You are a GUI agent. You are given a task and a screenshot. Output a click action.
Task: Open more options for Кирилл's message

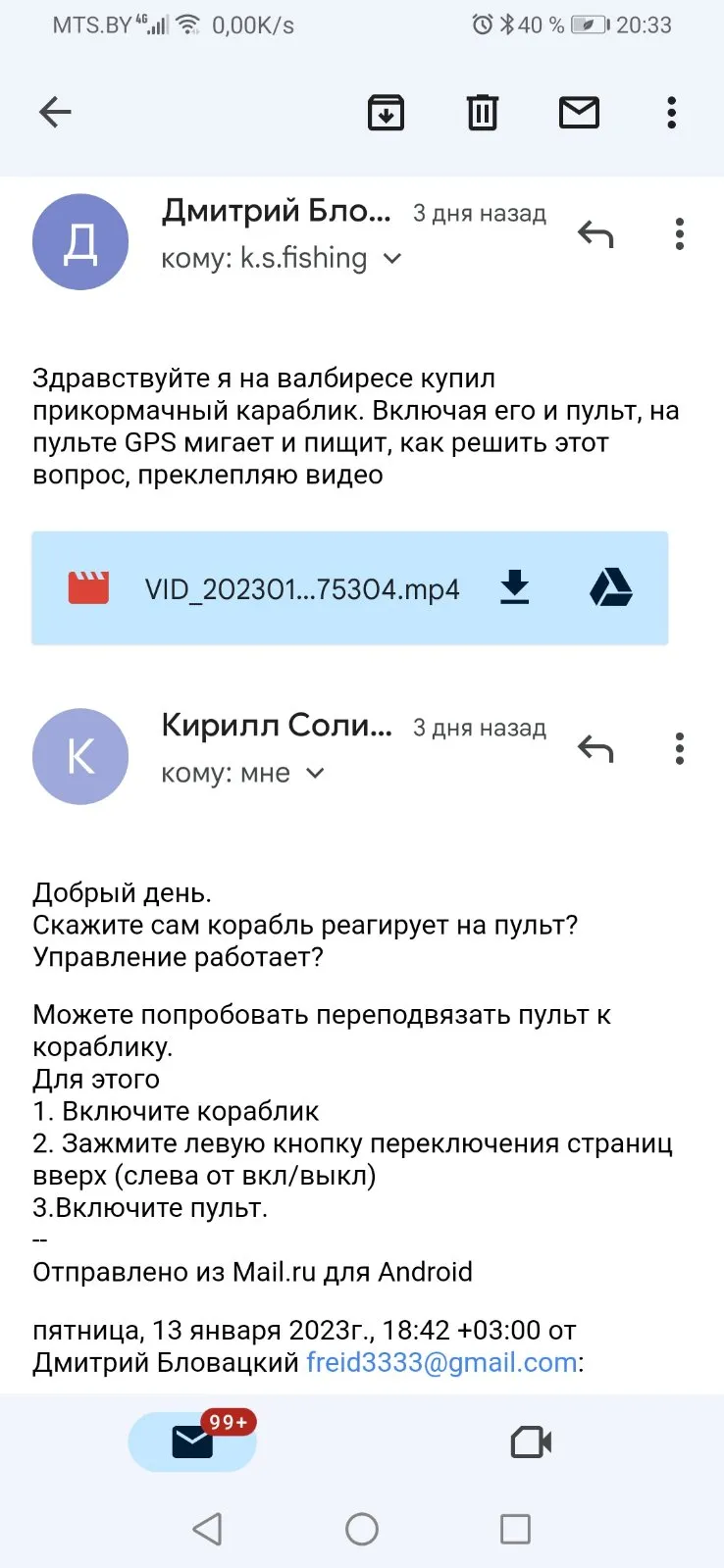tap(679, 749)
